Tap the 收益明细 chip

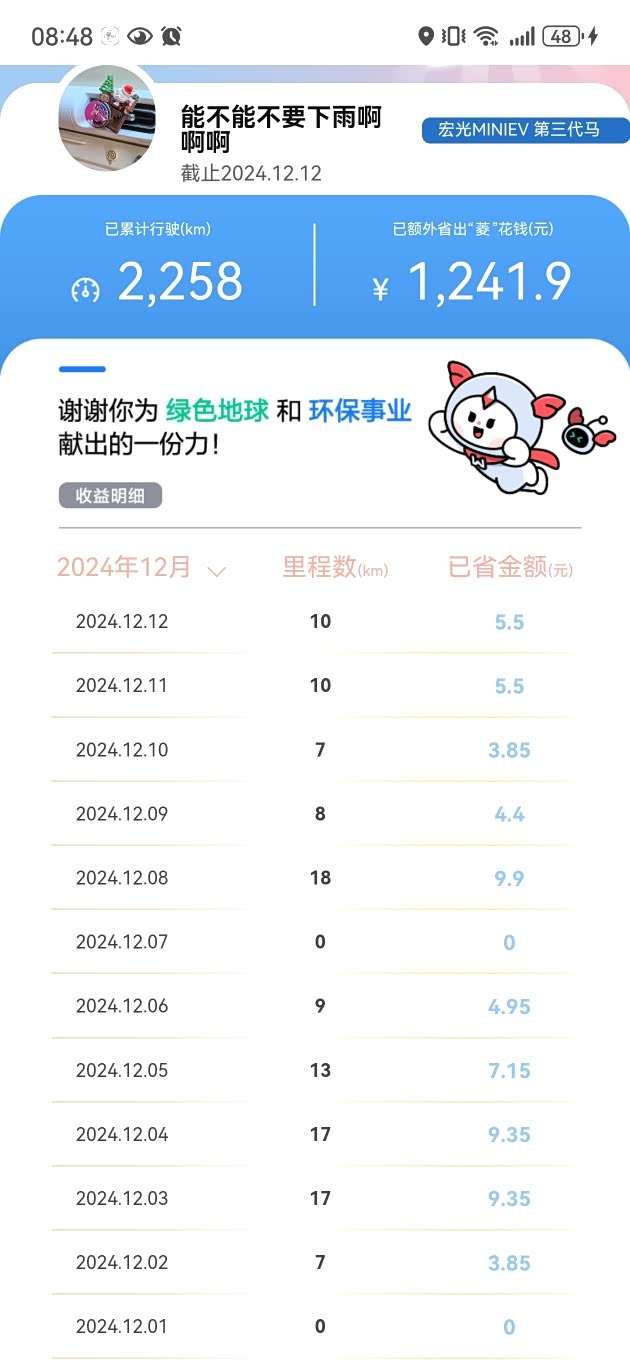tap(110, 495)
